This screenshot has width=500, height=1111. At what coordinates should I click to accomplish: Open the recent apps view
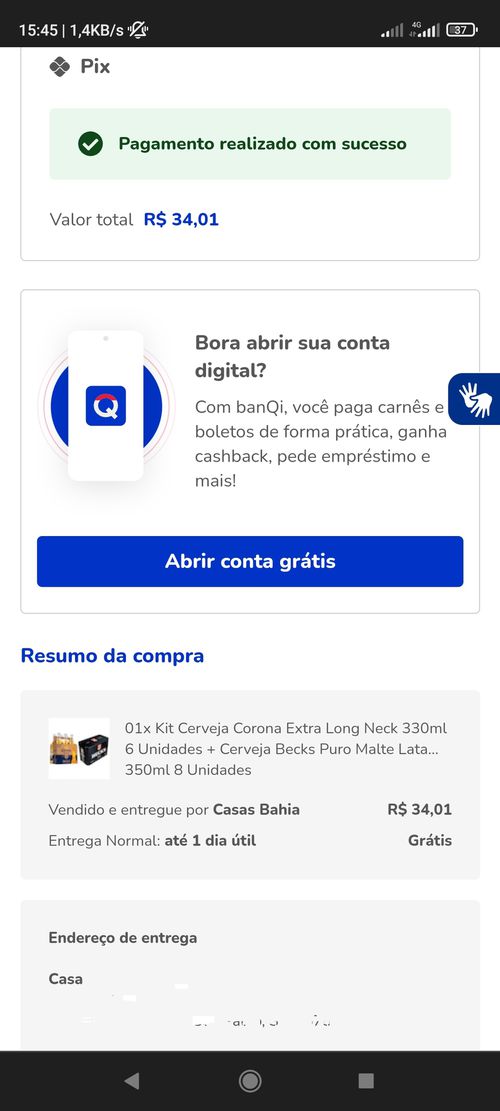(366, 1081)
